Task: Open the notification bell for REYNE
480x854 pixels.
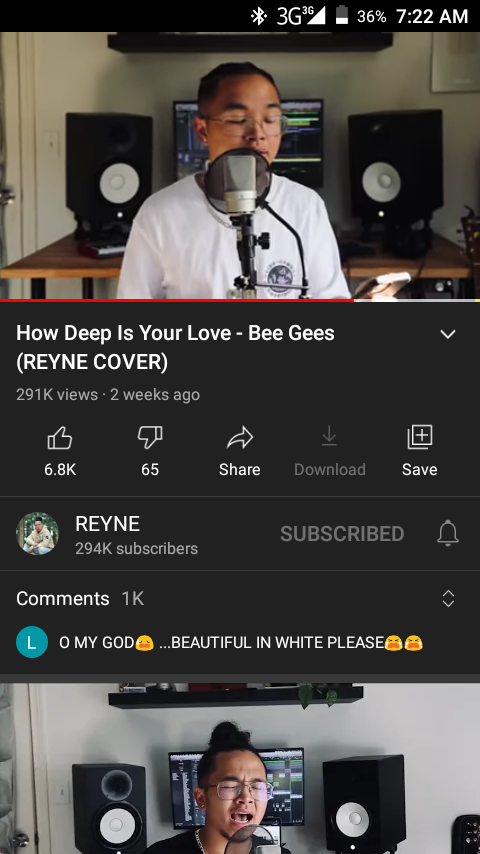Action: coord(448,533)
